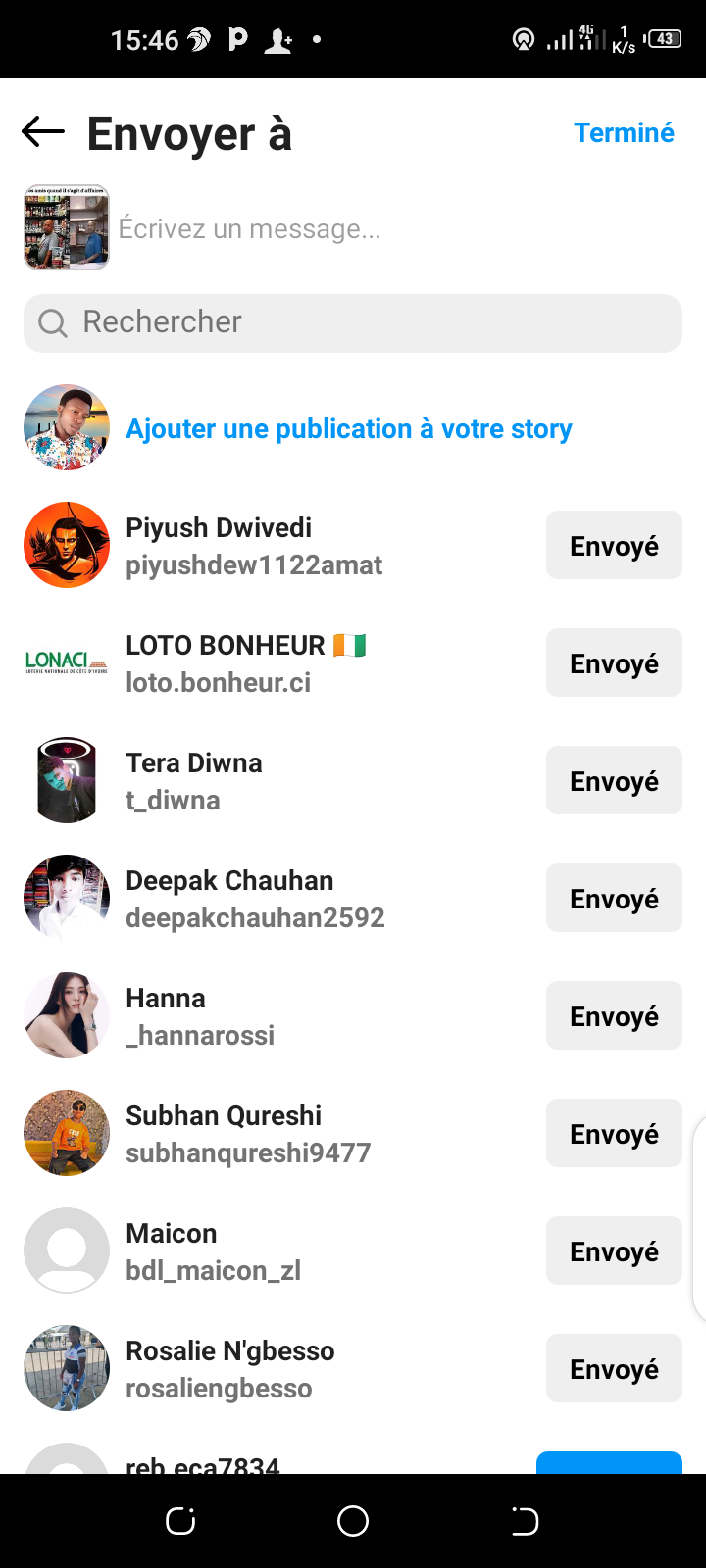Tap Envoyé for Rosalie N'gbesso
The height and width of the screenshot is (1568, 706).
(614, 1369)
